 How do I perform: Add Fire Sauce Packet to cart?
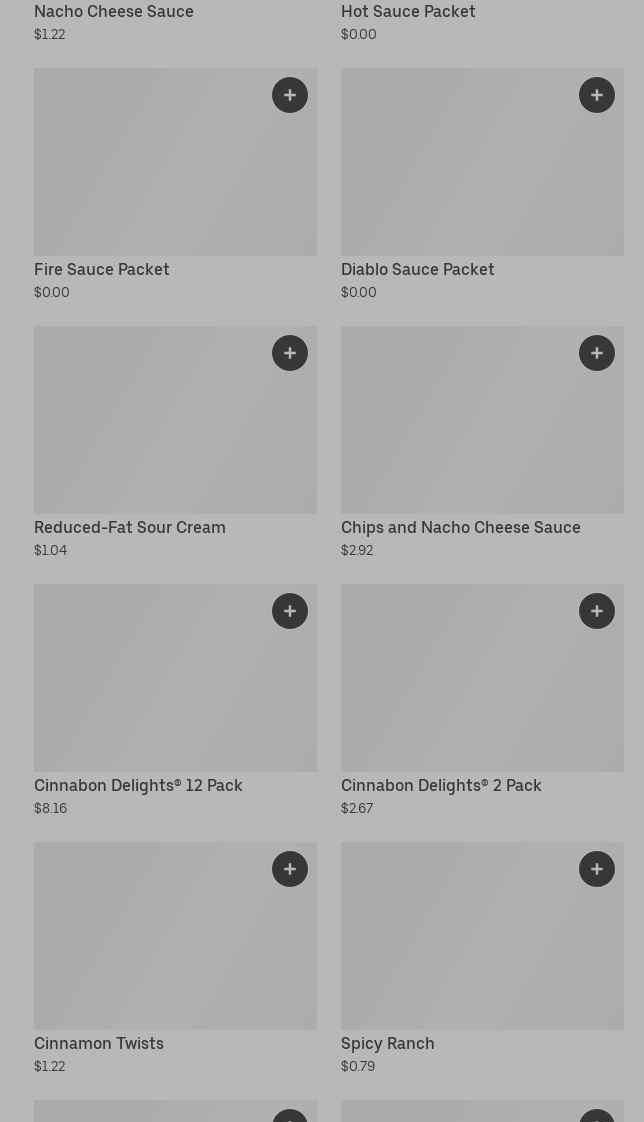290,95
